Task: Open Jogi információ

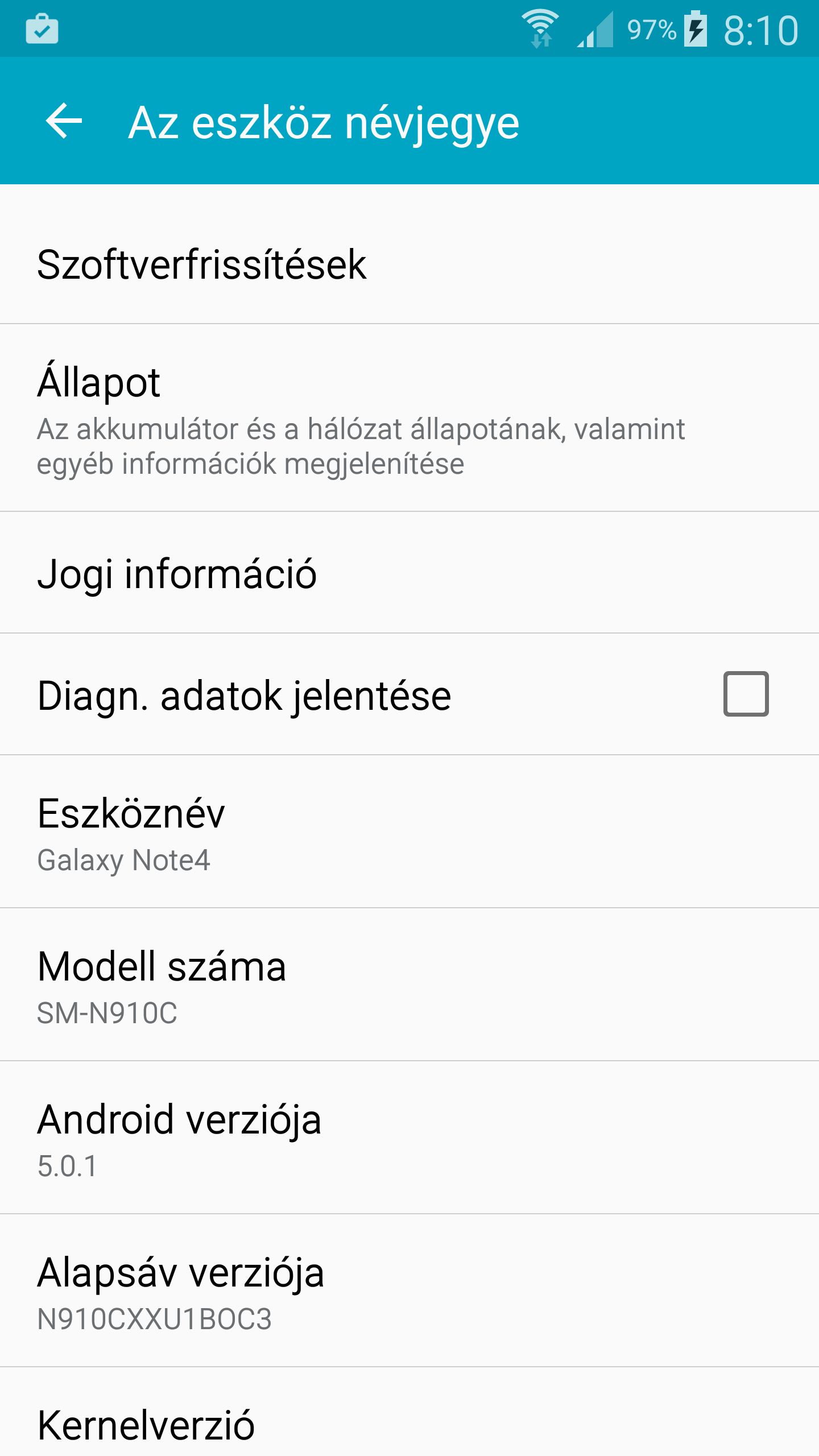Action: tap(409, 573)
